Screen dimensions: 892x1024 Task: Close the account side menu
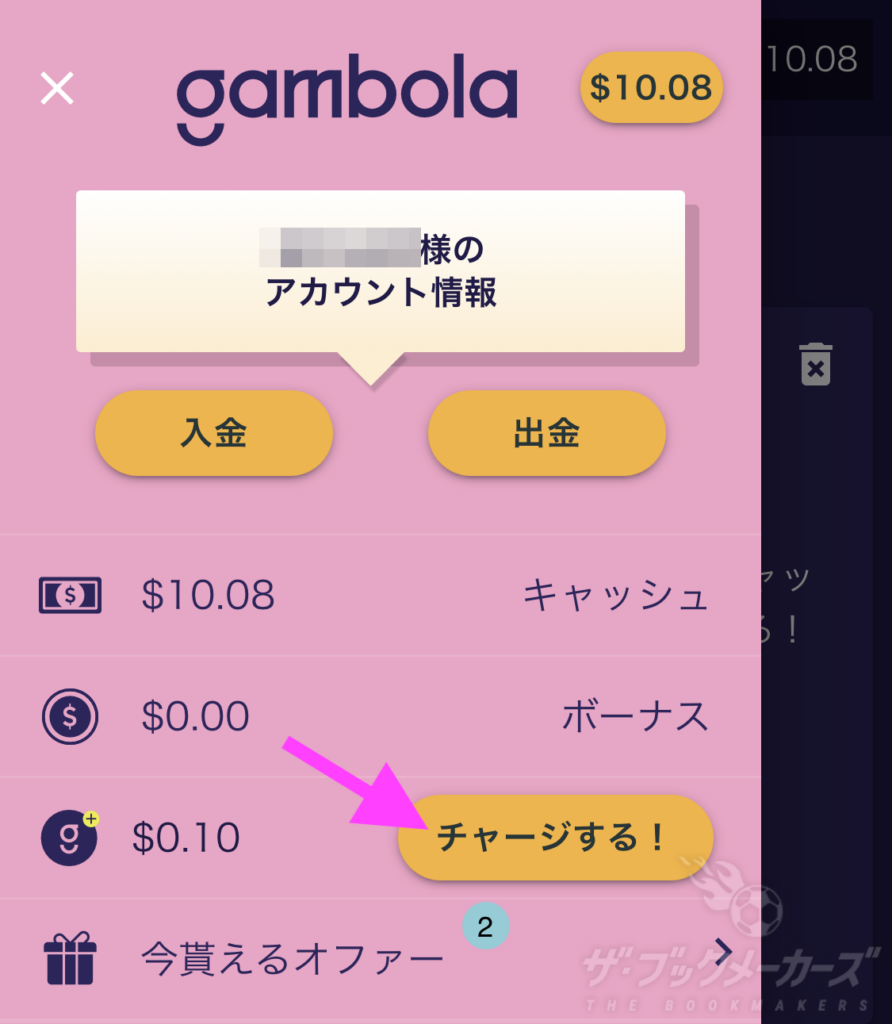[57, 89]
